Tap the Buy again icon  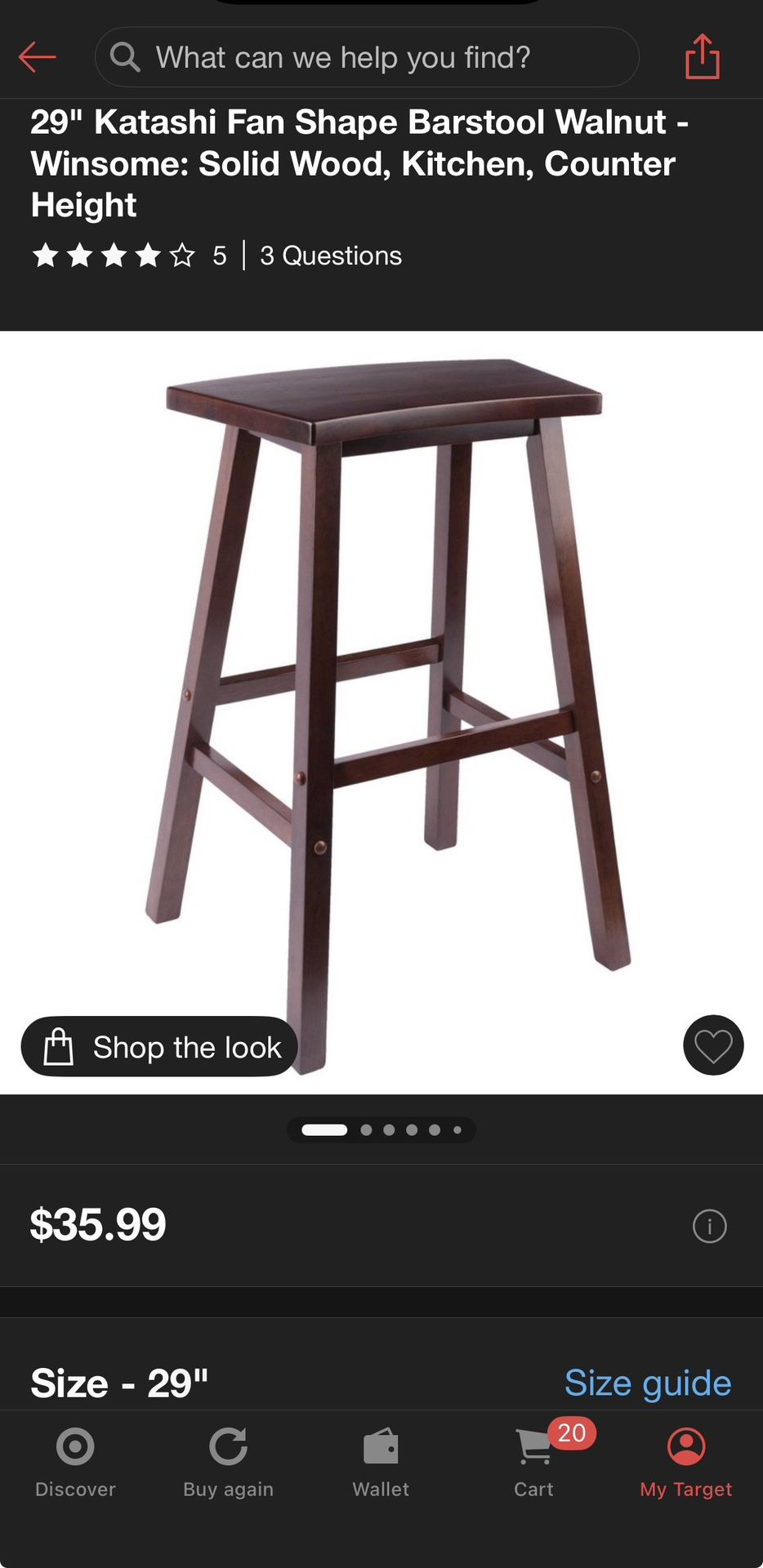pos(227,1443)
